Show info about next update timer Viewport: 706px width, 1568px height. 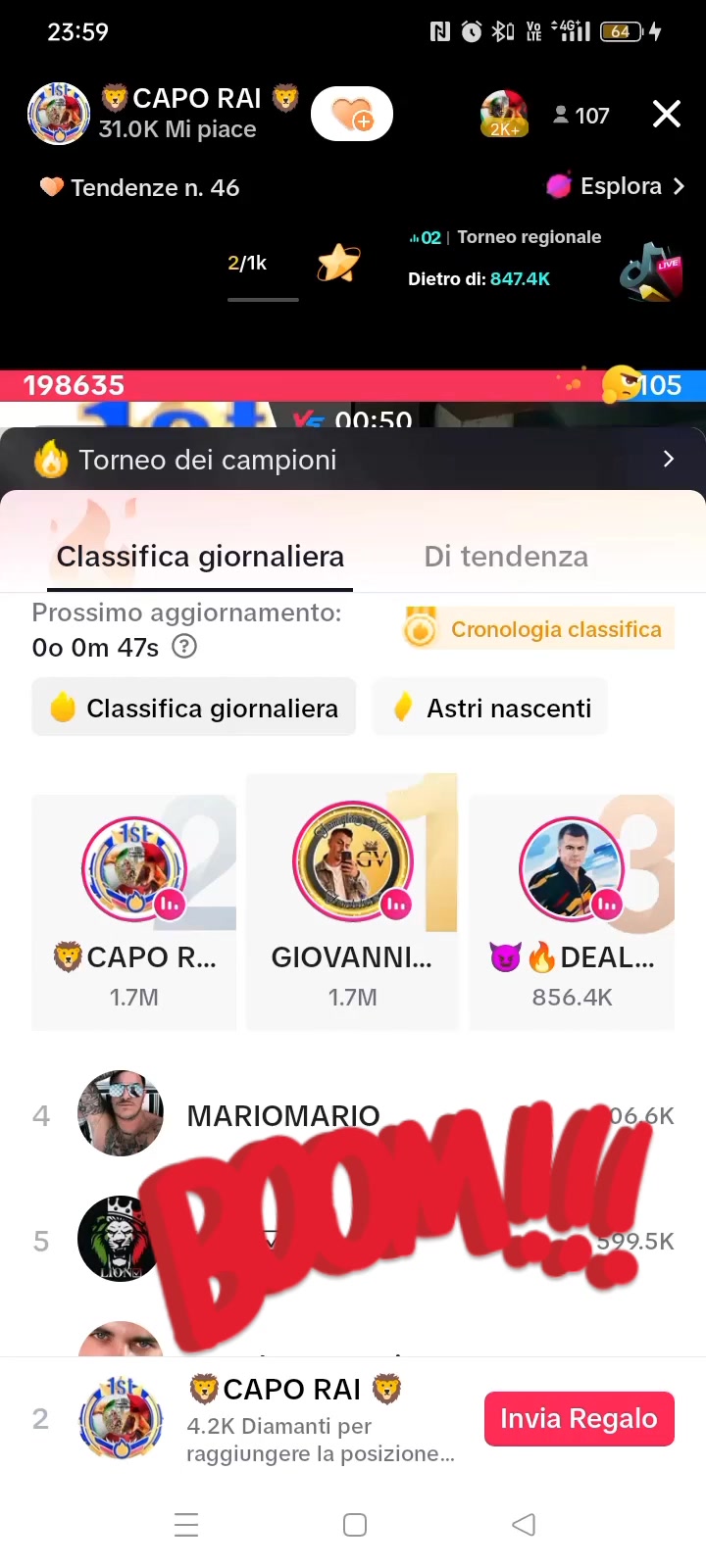coord(184,647)
